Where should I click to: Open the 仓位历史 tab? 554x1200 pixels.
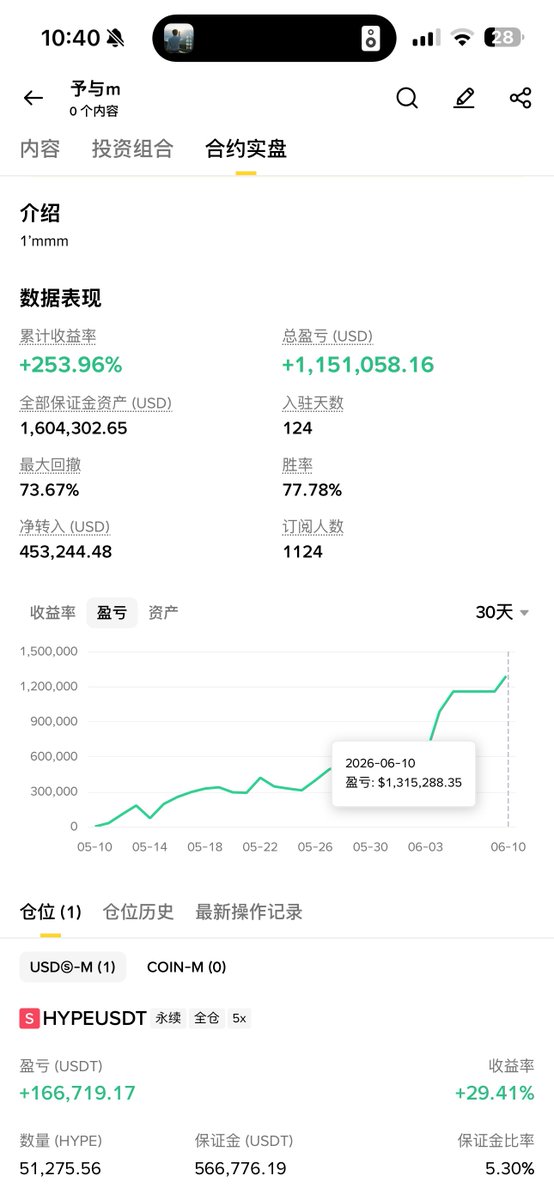[x=138, y=911]
